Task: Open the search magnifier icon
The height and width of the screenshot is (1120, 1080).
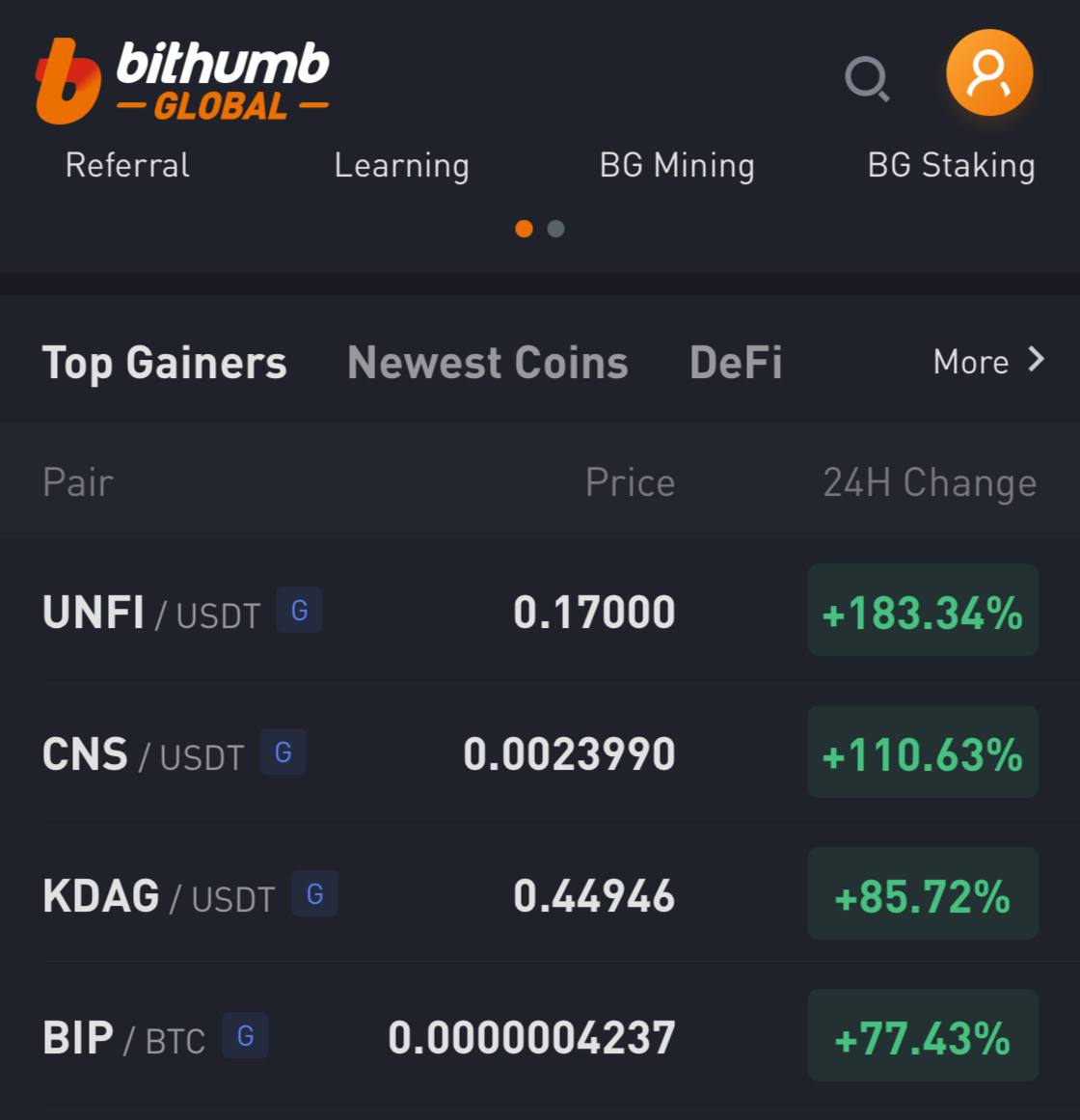Action: [867, 78]
